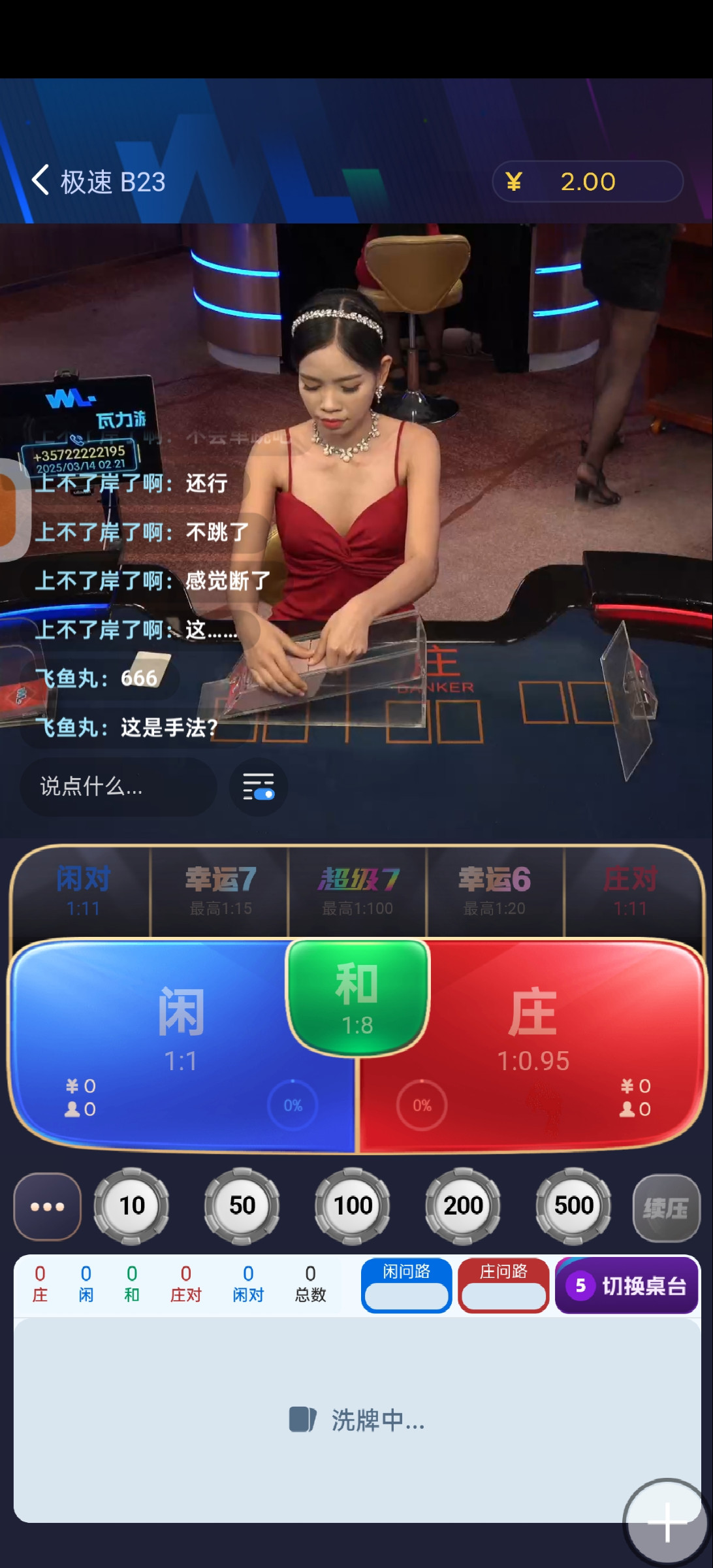The image size is (713, 1568).
Task: Place a bet on 和 1:8
Action: tap(357, 996)
